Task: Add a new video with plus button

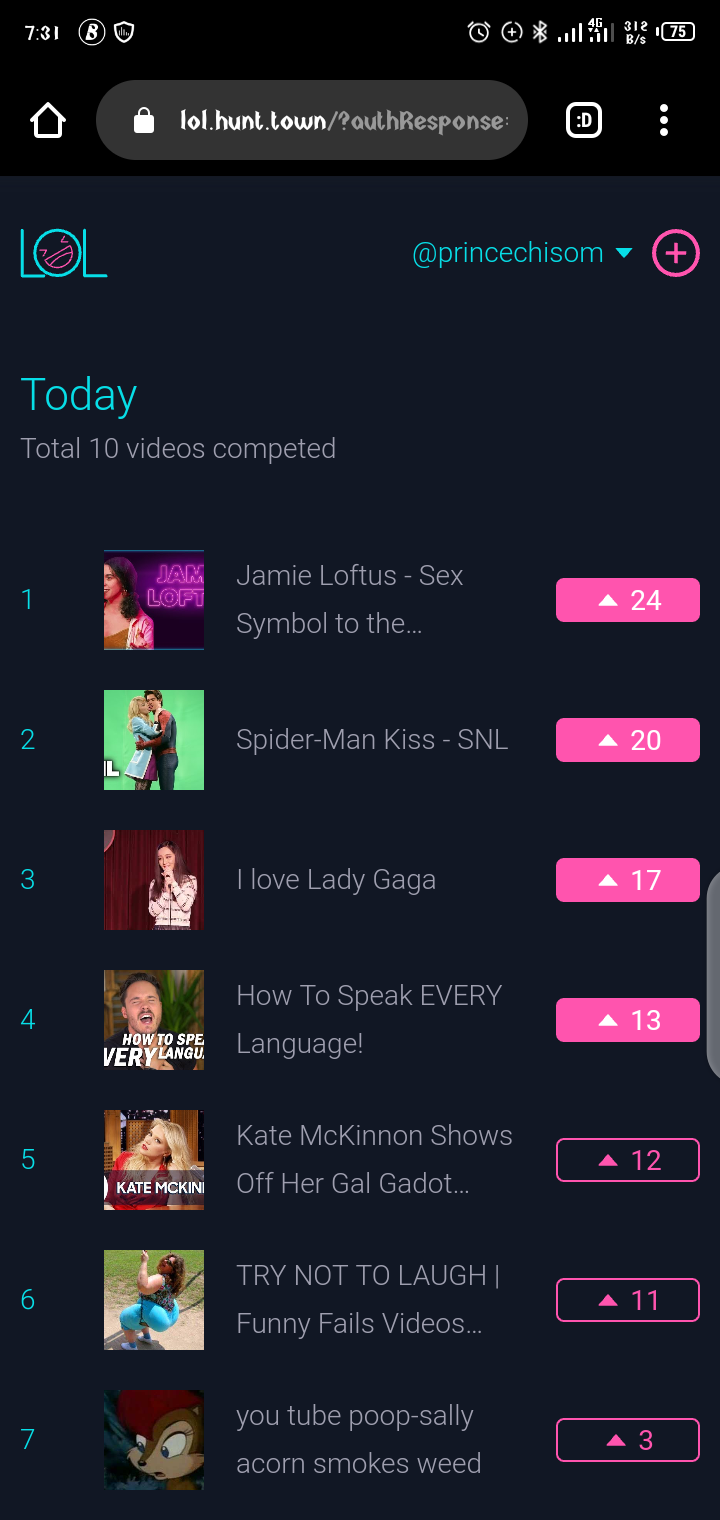Action: pos(675,253)
